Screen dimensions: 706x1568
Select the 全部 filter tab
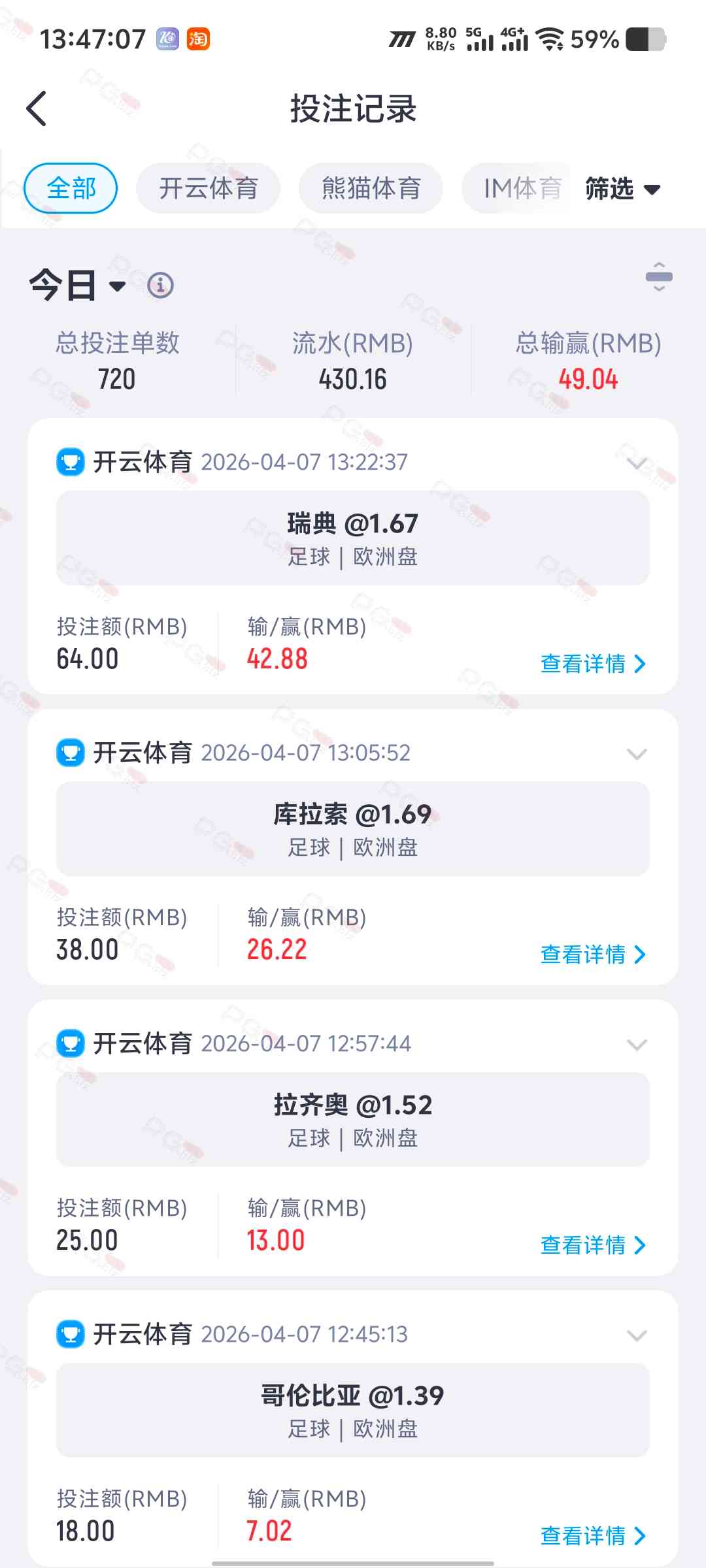(x=71, y=188)
